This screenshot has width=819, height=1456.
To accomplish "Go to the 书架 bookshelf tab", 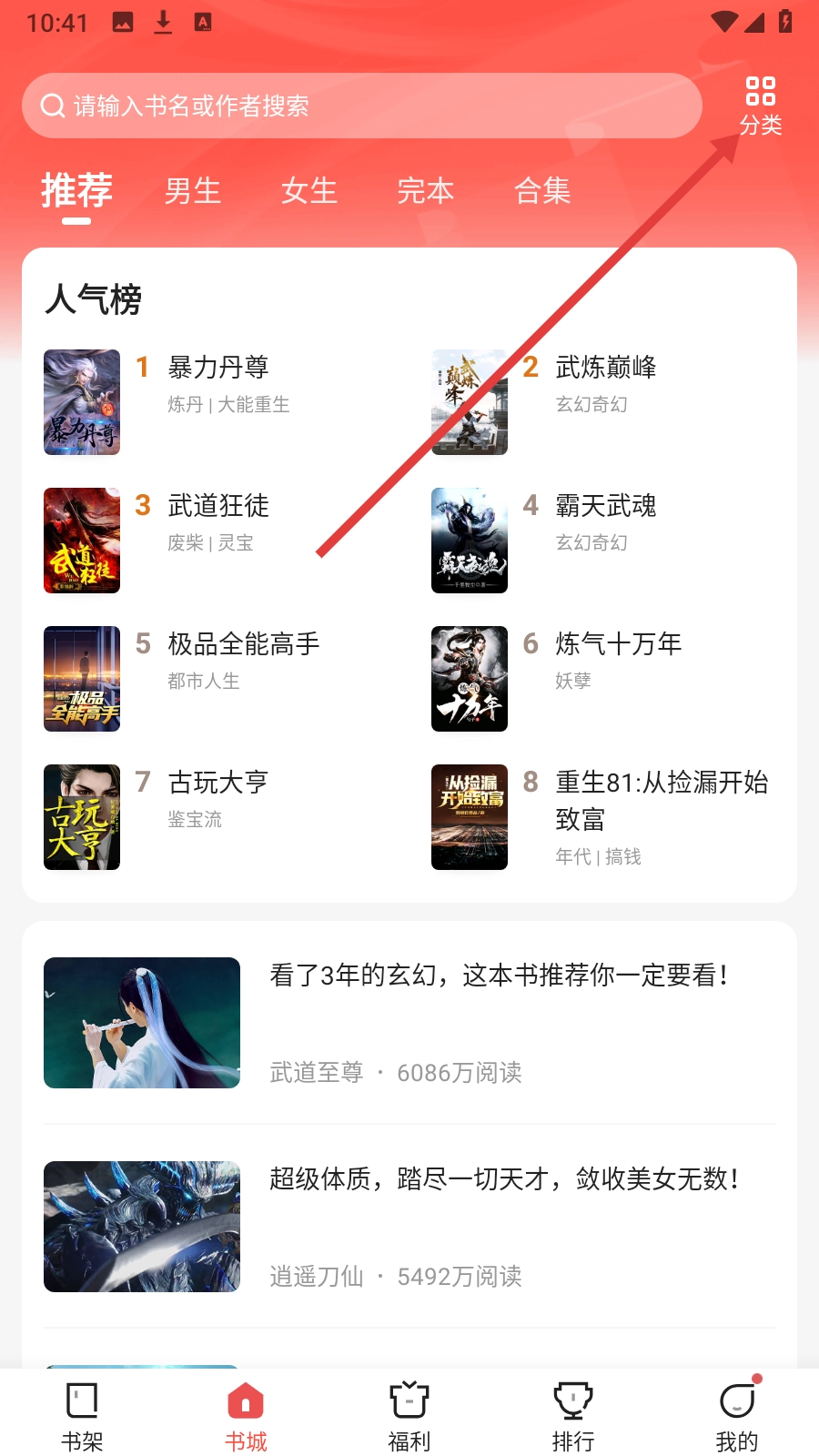I will pyautogui.click(x=82, y=1415).
